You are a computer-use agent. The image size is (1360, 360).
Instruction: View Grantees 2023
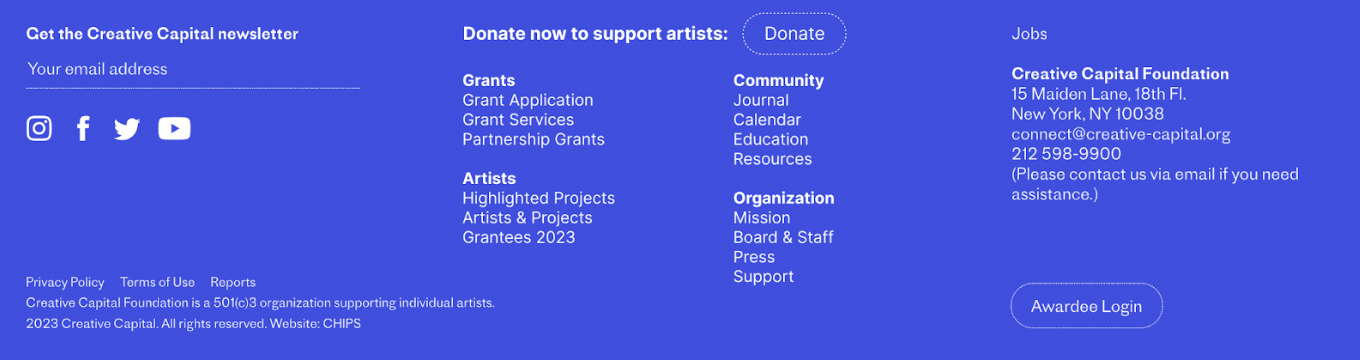tap(519, 237)
